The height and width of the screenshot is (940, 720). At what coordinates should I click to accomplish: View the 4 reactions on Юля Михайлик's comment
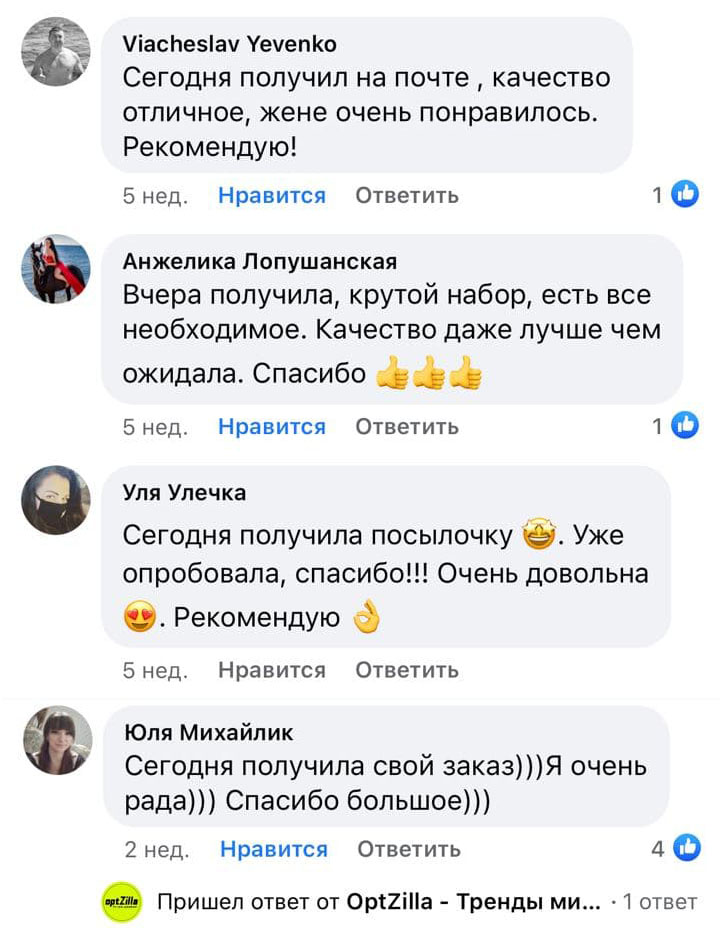676,848
